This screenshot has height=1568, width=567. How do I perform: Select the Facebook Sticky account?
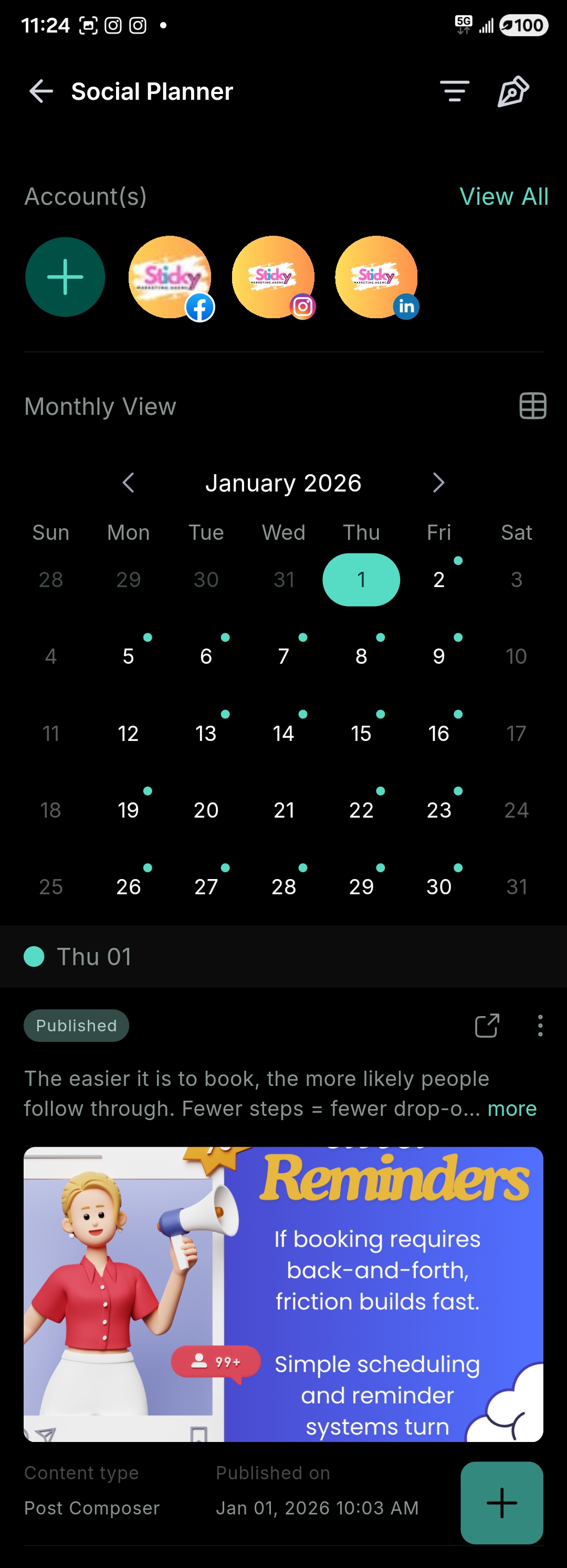click(170, 277)
